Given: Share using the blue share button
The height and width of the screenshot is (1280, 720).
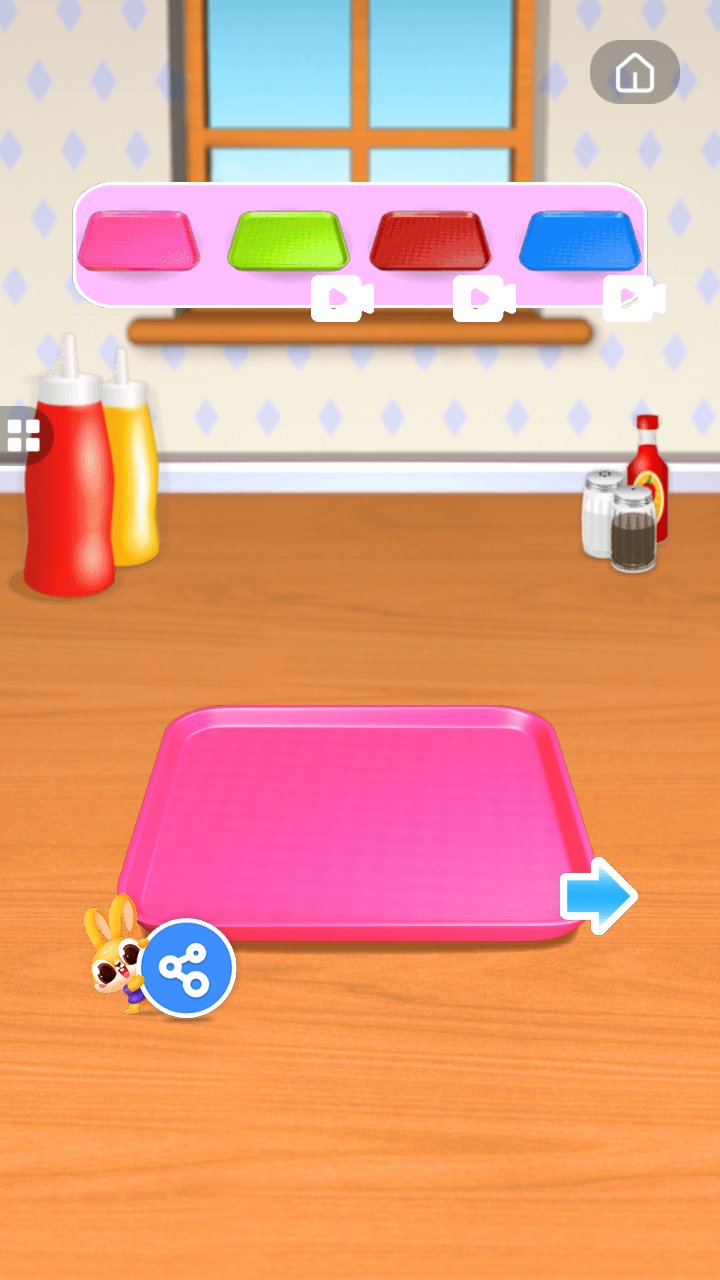Looking at the screenshot, I should tap(187, 968).
